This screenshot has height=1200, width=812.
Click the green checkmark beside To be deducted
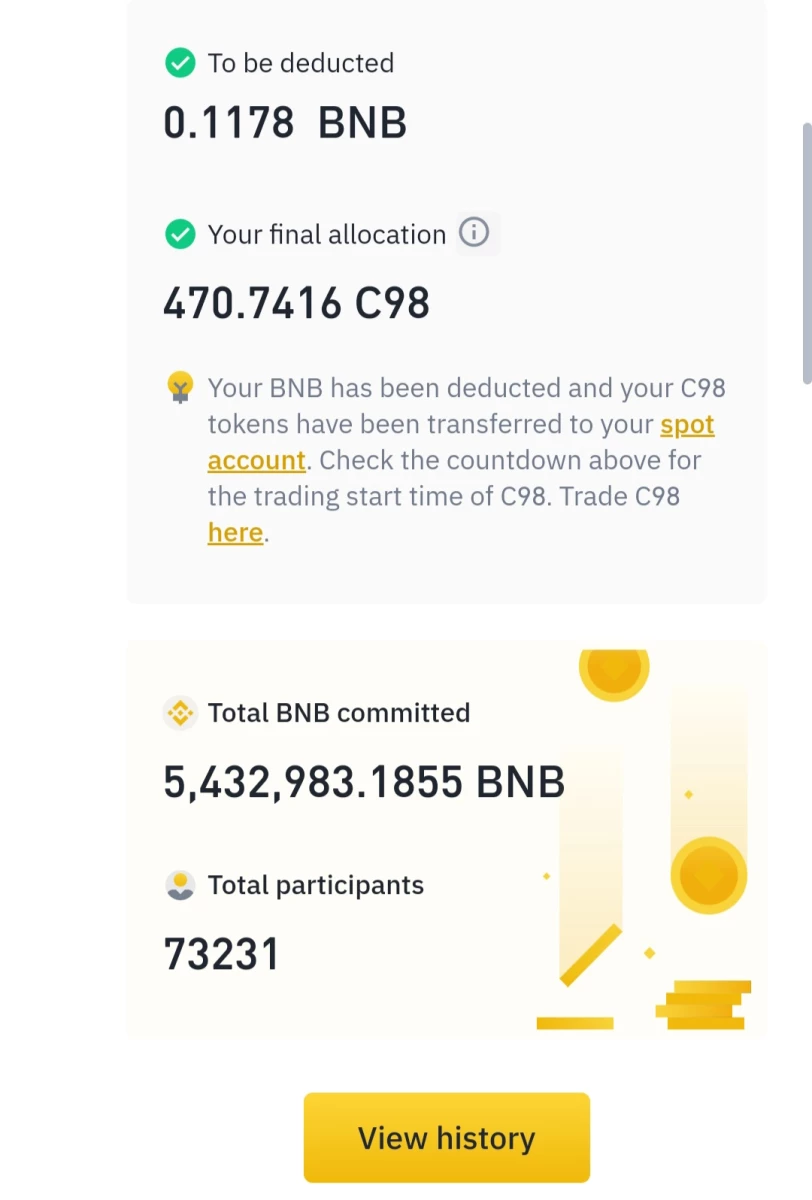click(180, 62)
